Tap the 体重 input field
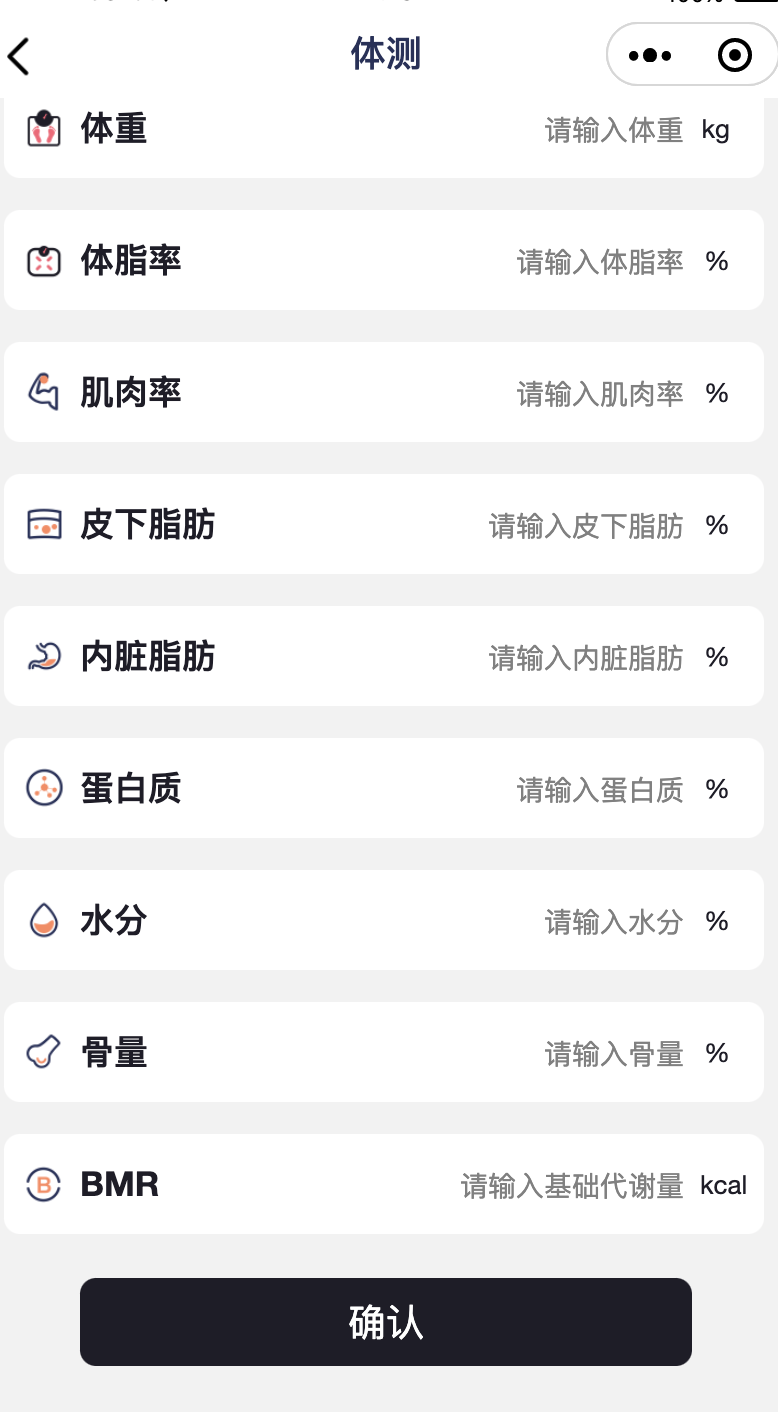Viewport: 778px width, 1412px height. click(x=613, y=130)
